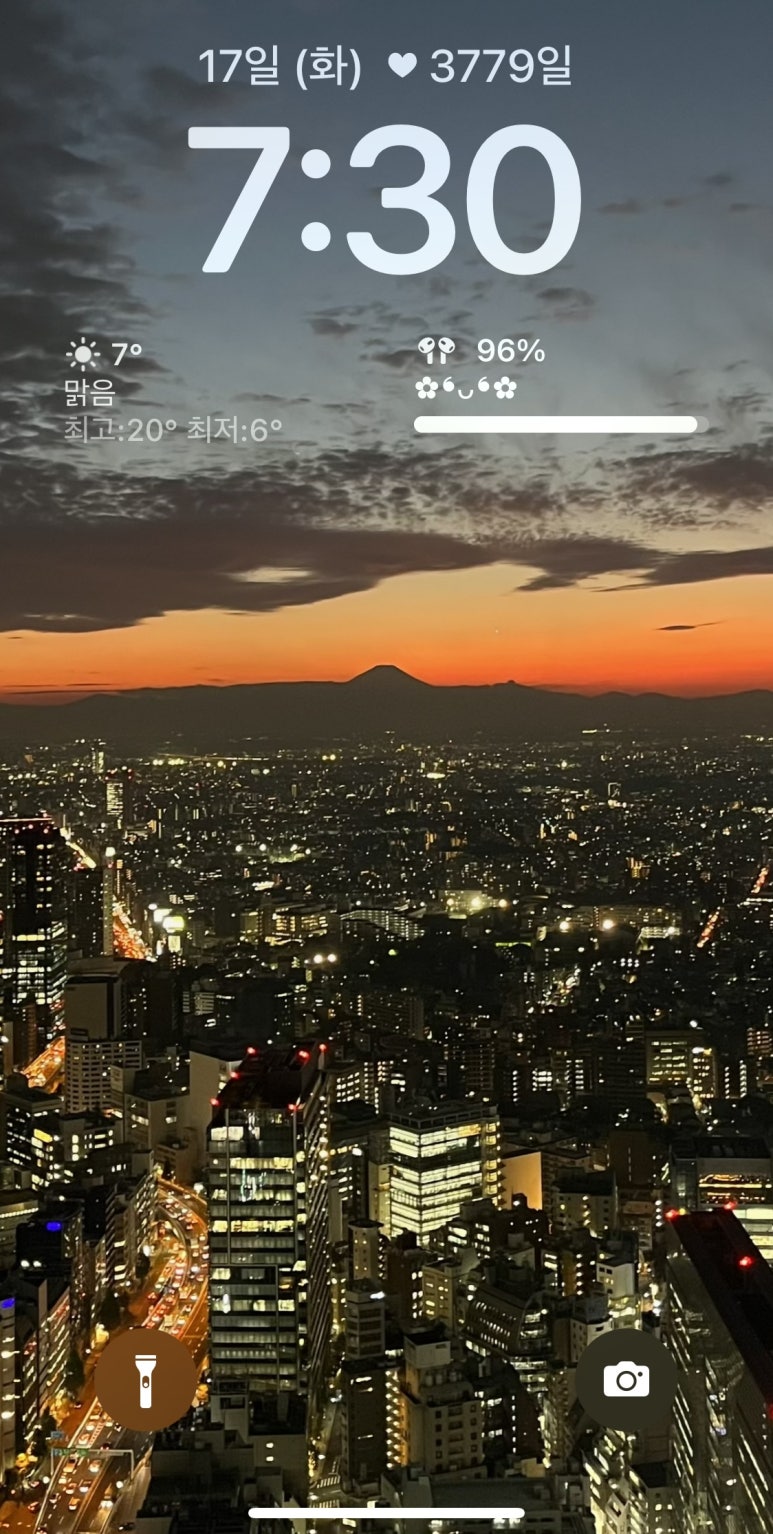Open the AirPods battery widget
773x1534 pixels.
click(x=561, y=385)
